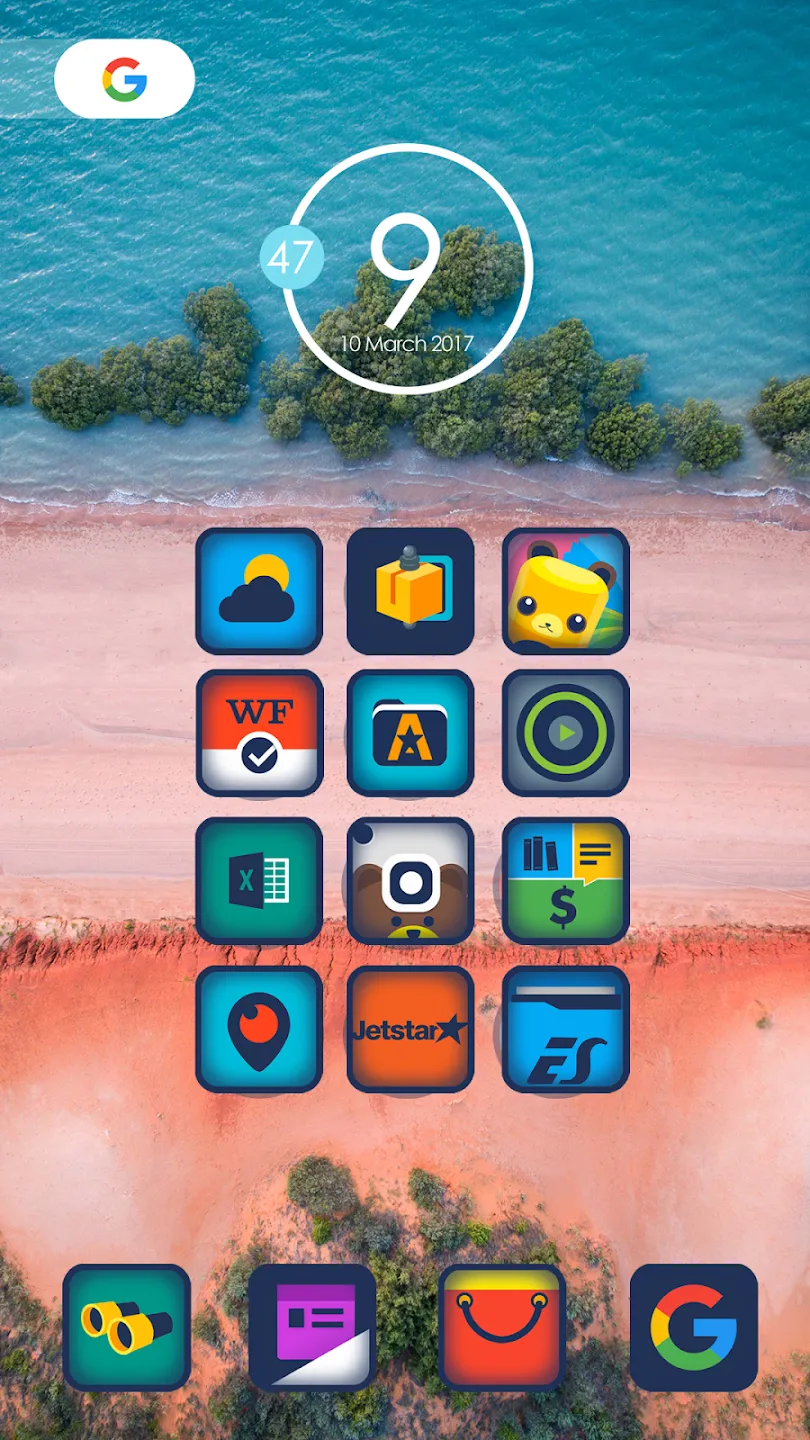Open the WF checkmark app

(x=259, y=733)
